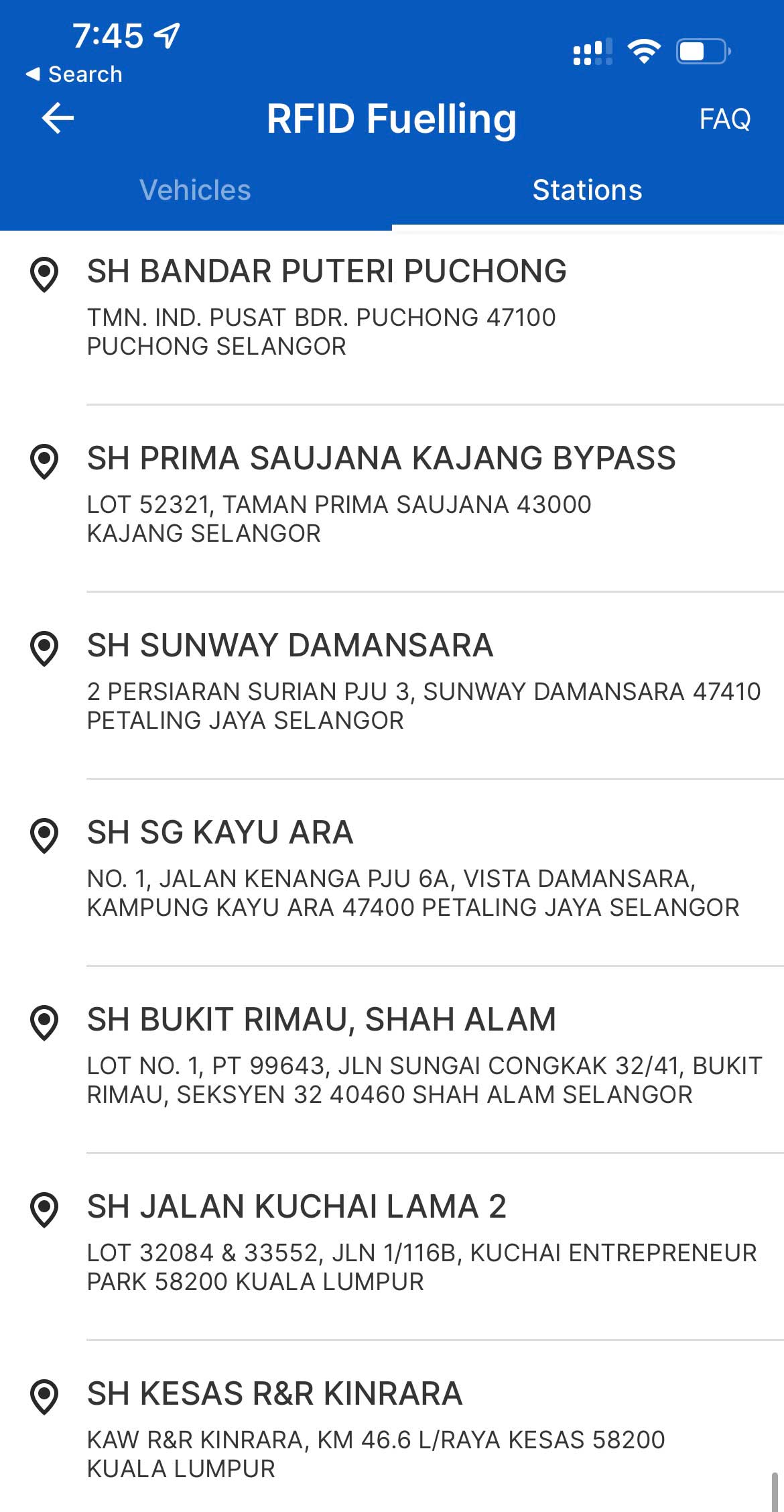View SH KESAS R&R Kinrara station
The height and width of the screenshot is (1512, 784).
(x=392, y=1427)
